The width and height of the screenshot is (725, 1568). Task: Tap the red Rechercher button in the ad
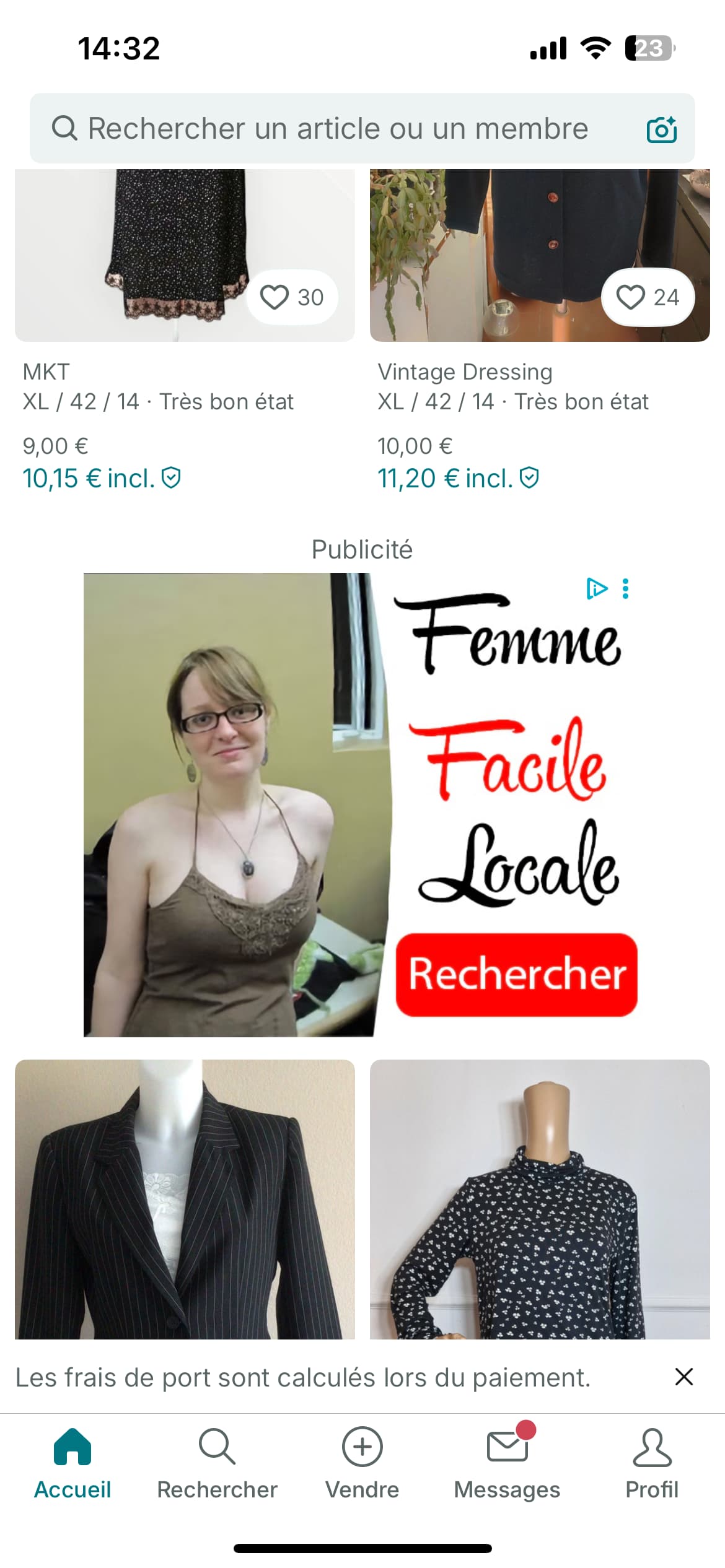[x=517, y=974]
